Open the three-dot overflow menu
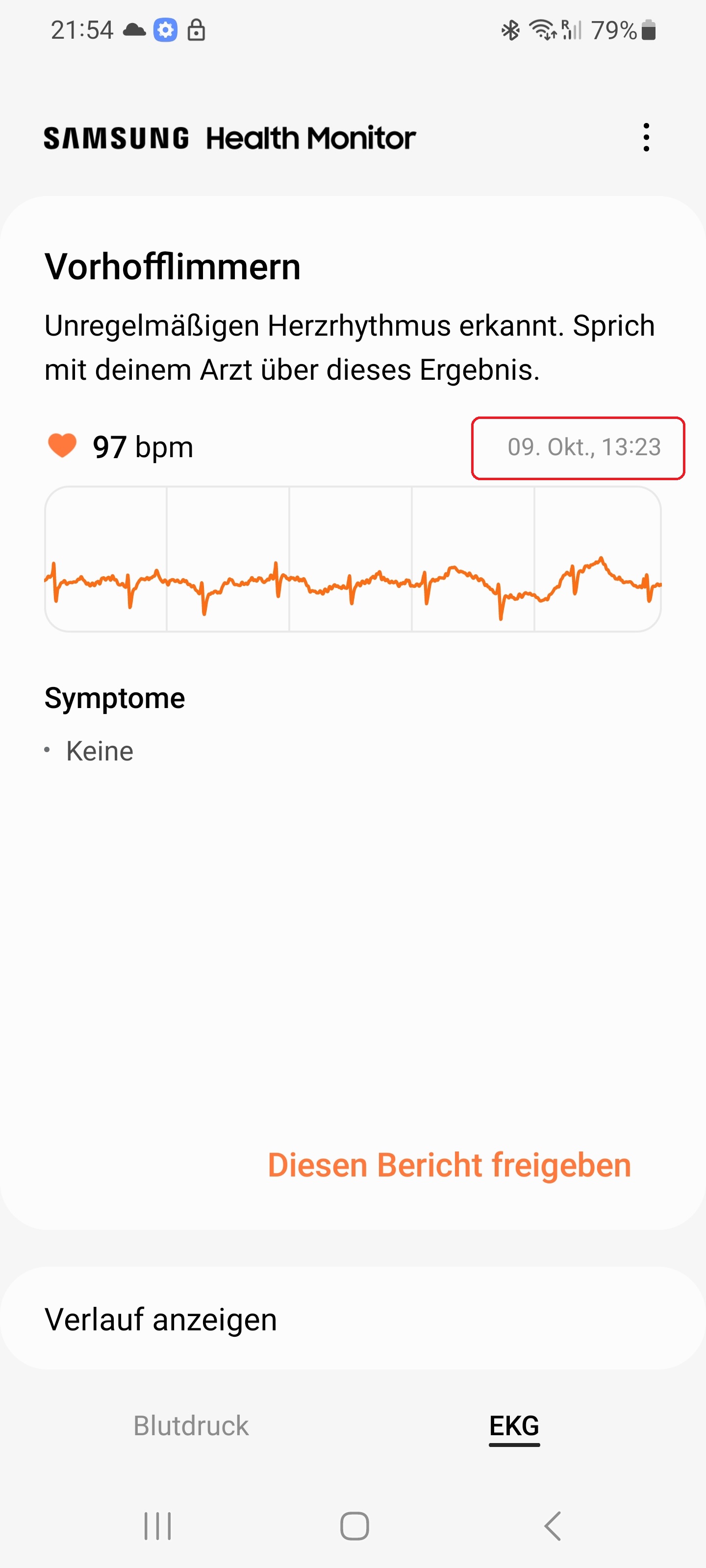Screen dimensions: 706x1568 point(646,138)
